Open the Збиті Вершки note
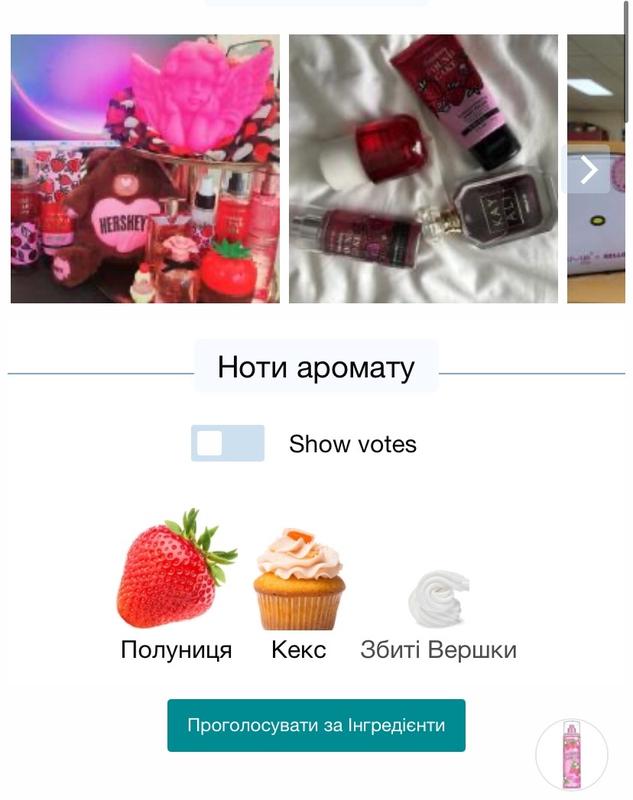This screenshot has width=633, height=800. 439,612
